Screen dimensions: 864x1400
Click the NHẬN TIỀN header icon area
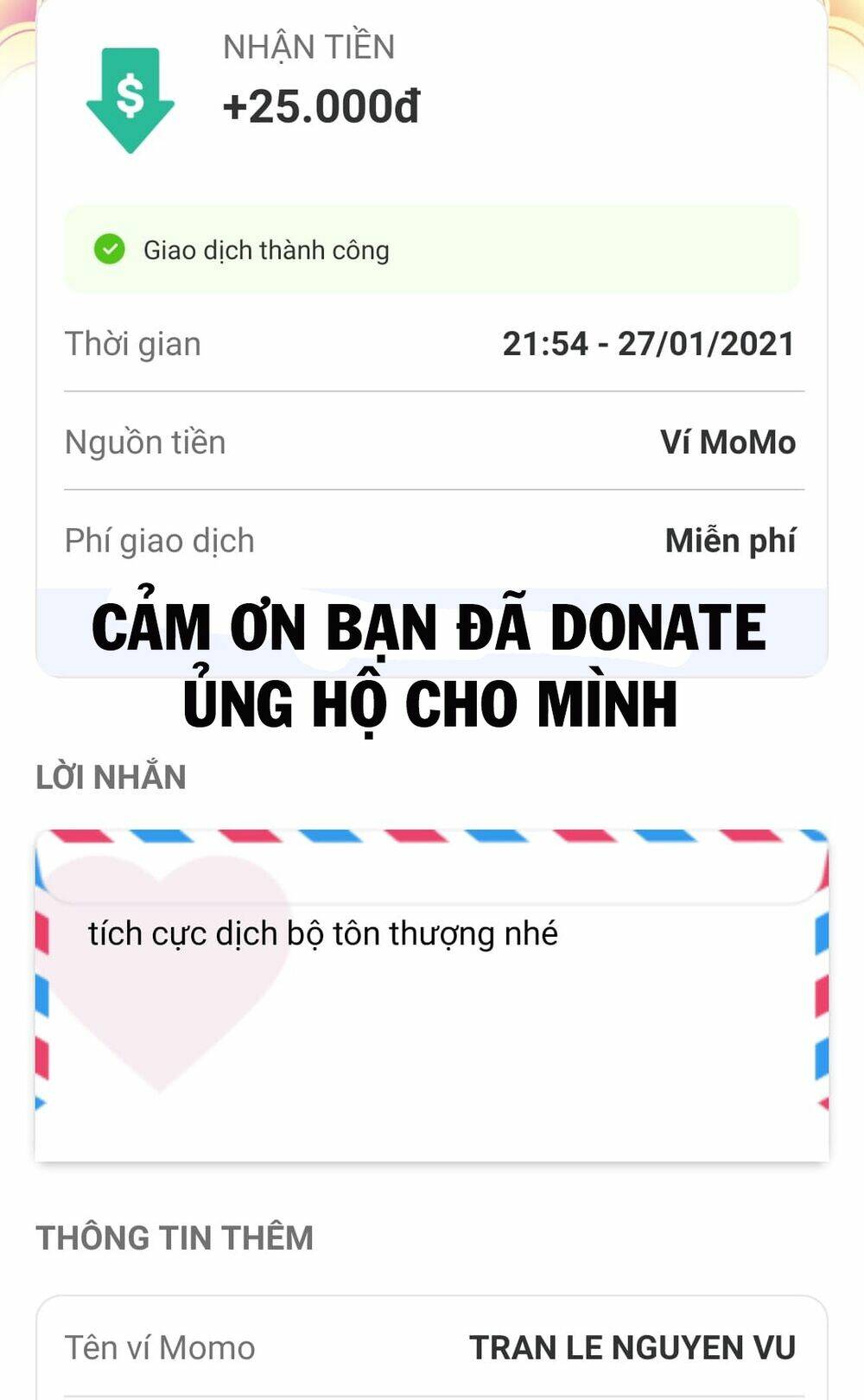[x=308, y=48]
